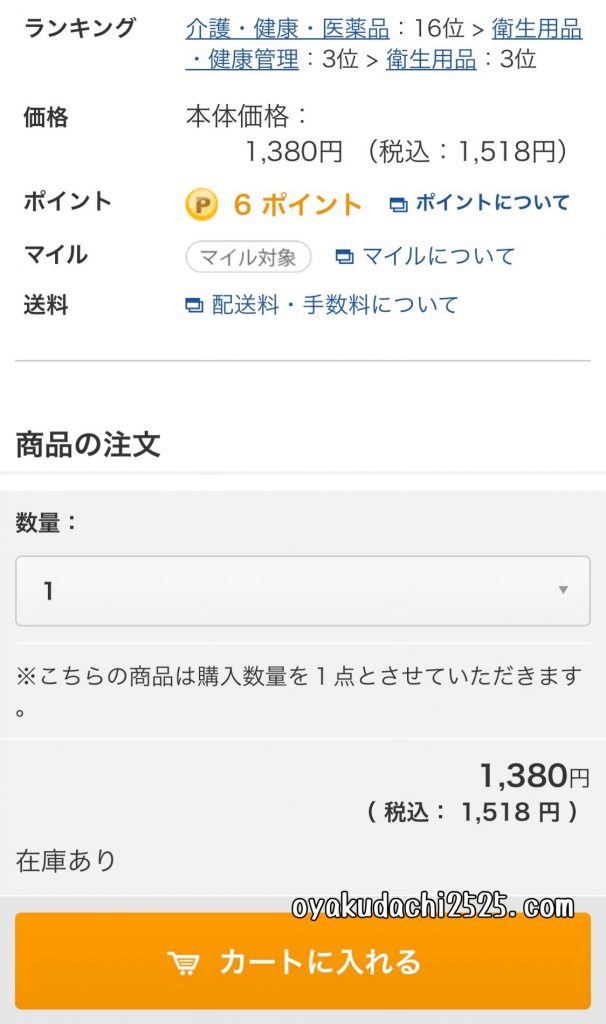
Task: Open ポイントについて info link
Action: click(x=479, y=203)
